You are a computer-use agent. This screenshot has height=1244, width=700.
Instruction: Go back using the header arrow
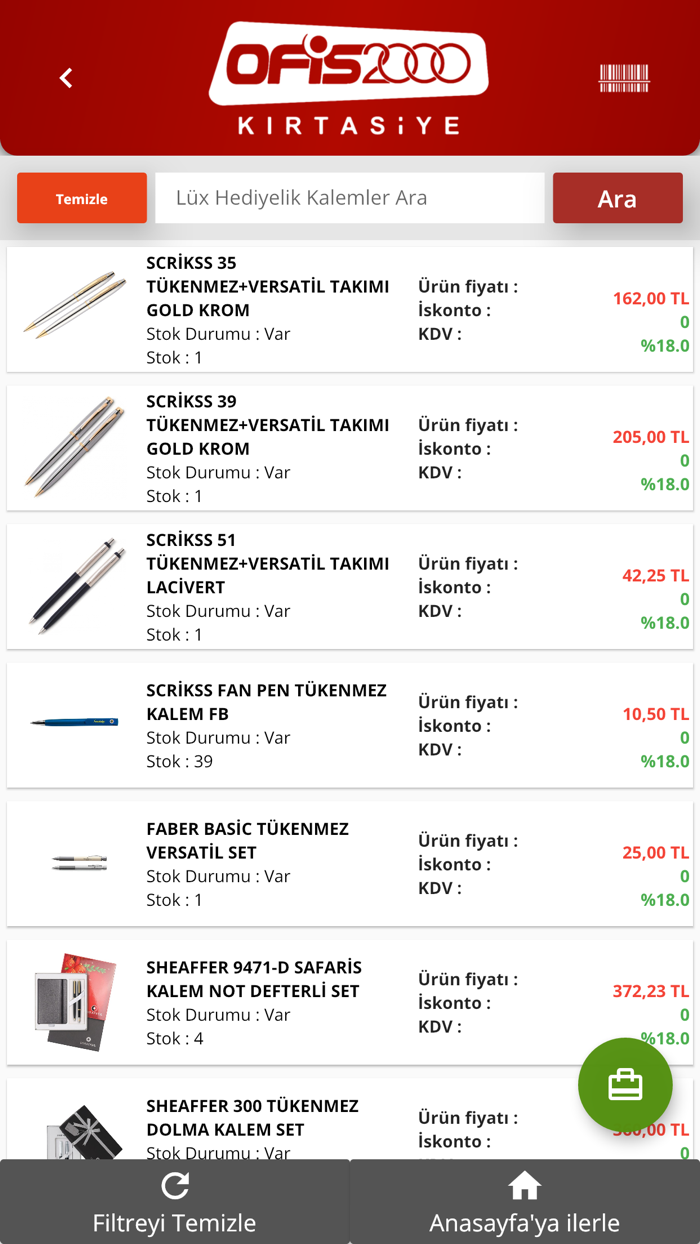coord(66,78)
